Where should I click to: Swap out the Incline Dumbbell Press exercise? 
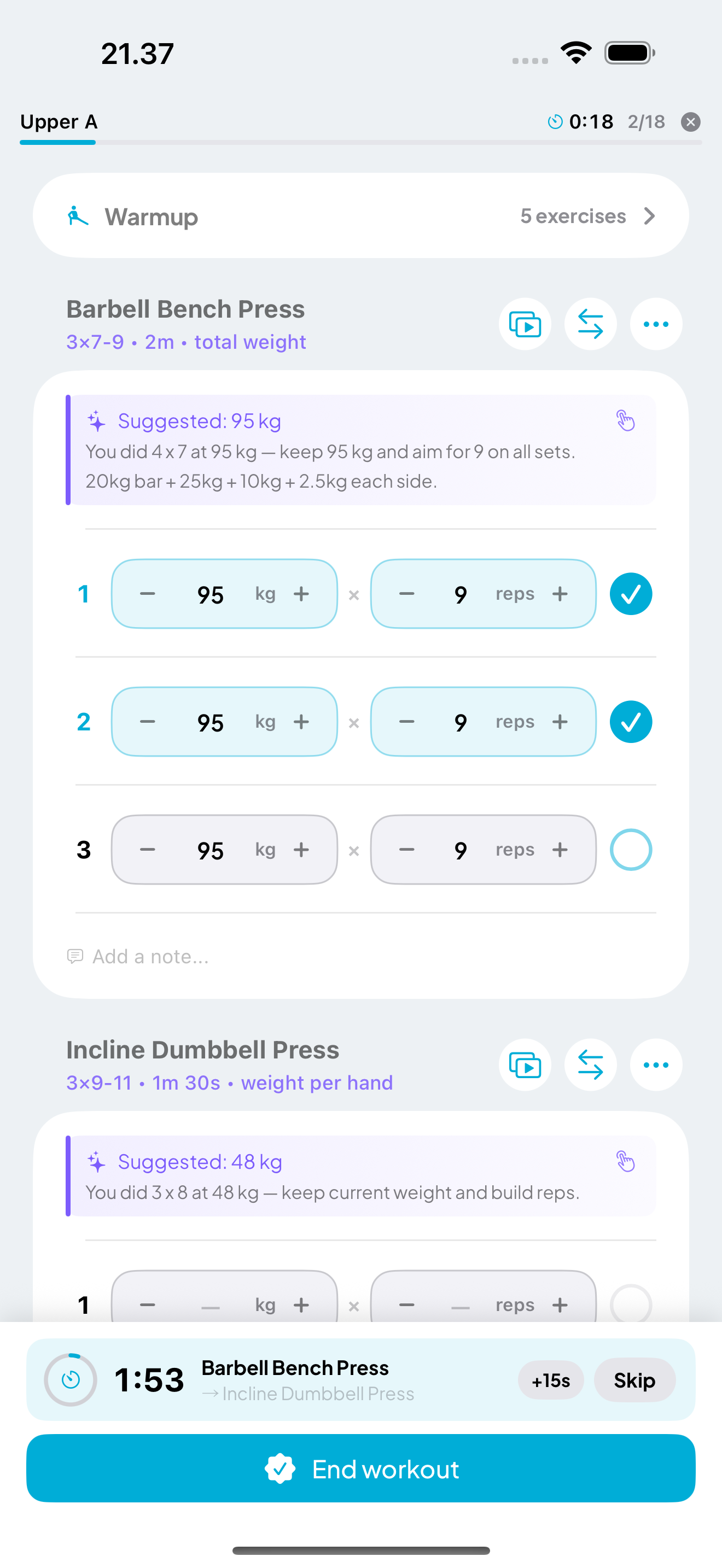click(590, 1065)
